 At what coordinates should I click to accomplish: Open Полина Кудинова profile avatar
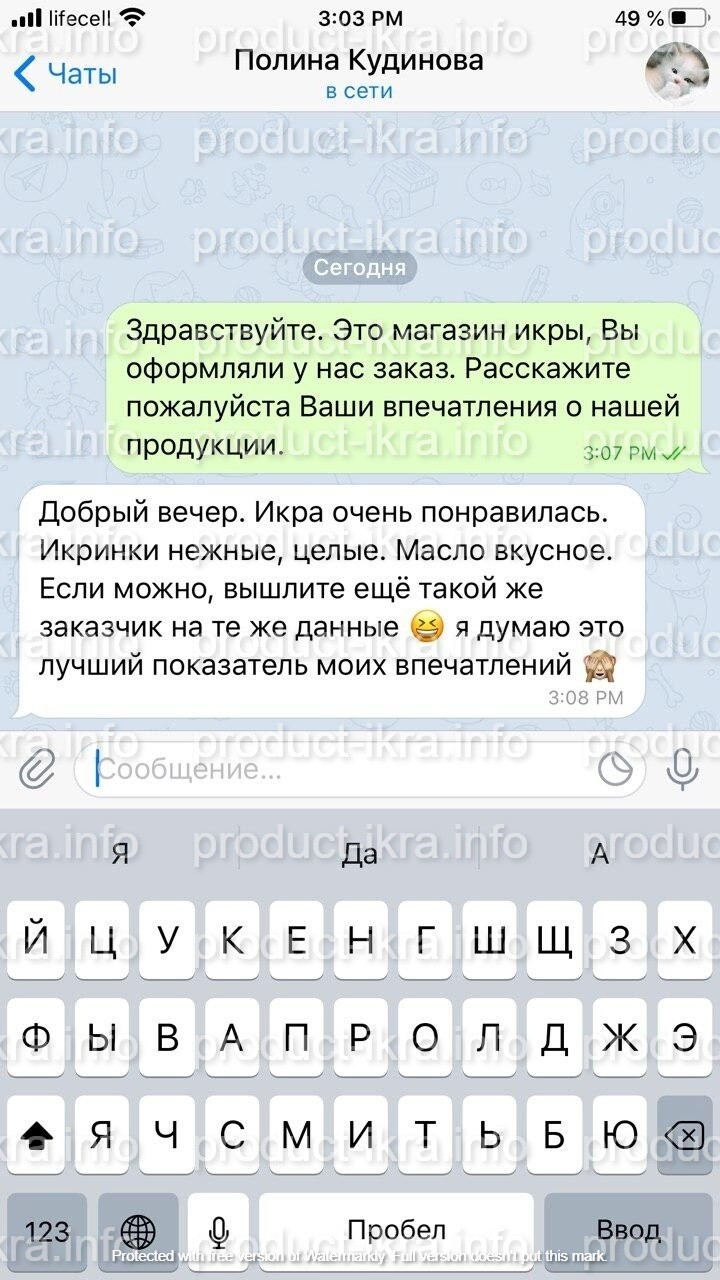676,74
